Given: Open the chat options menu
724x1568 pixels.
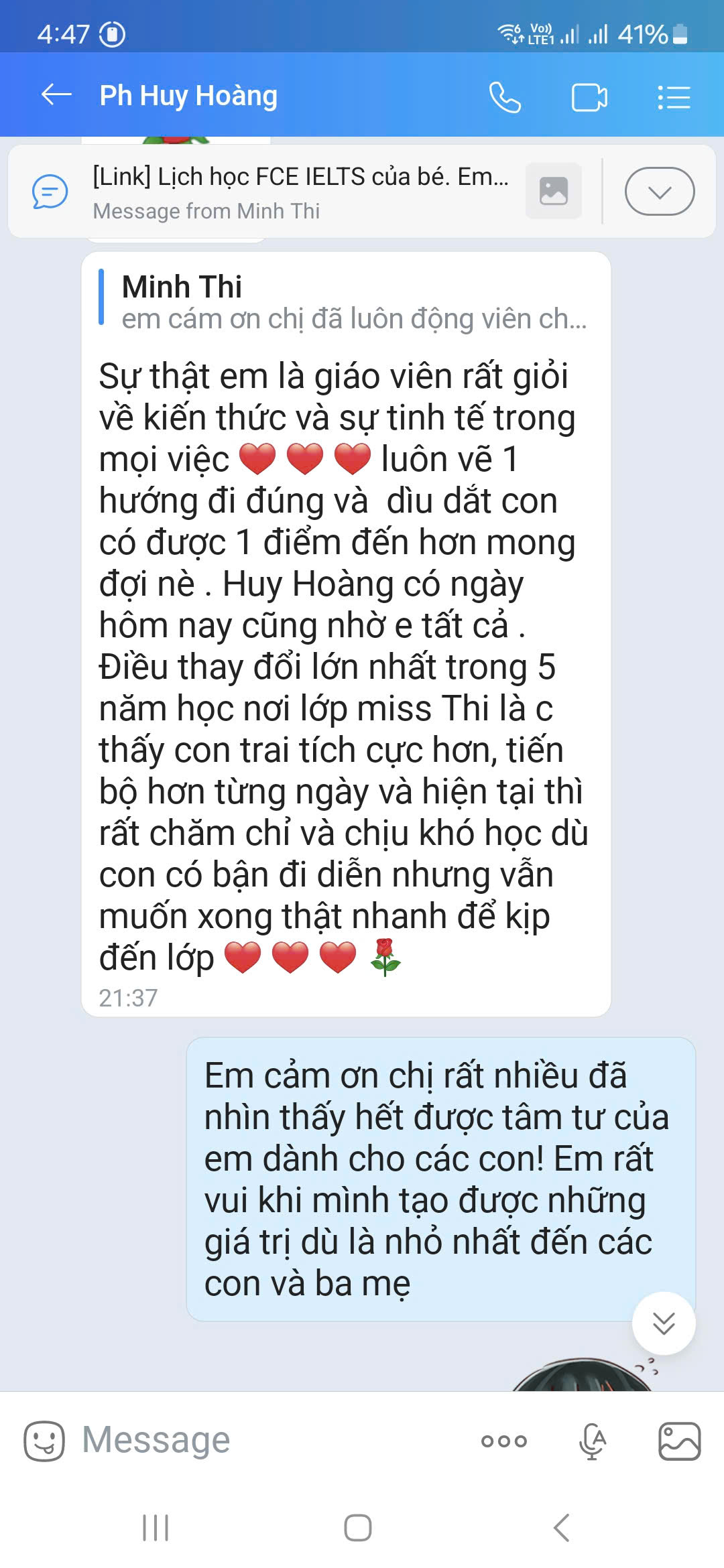Looking at the screenshot, I should click(673, 97).
